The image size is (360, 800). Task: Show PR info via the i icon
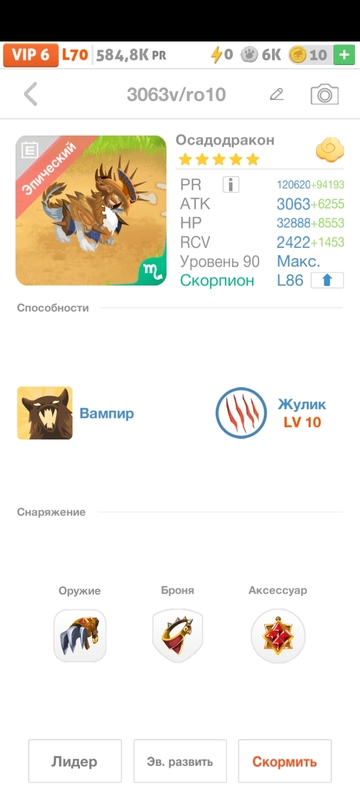click(231, 185)
